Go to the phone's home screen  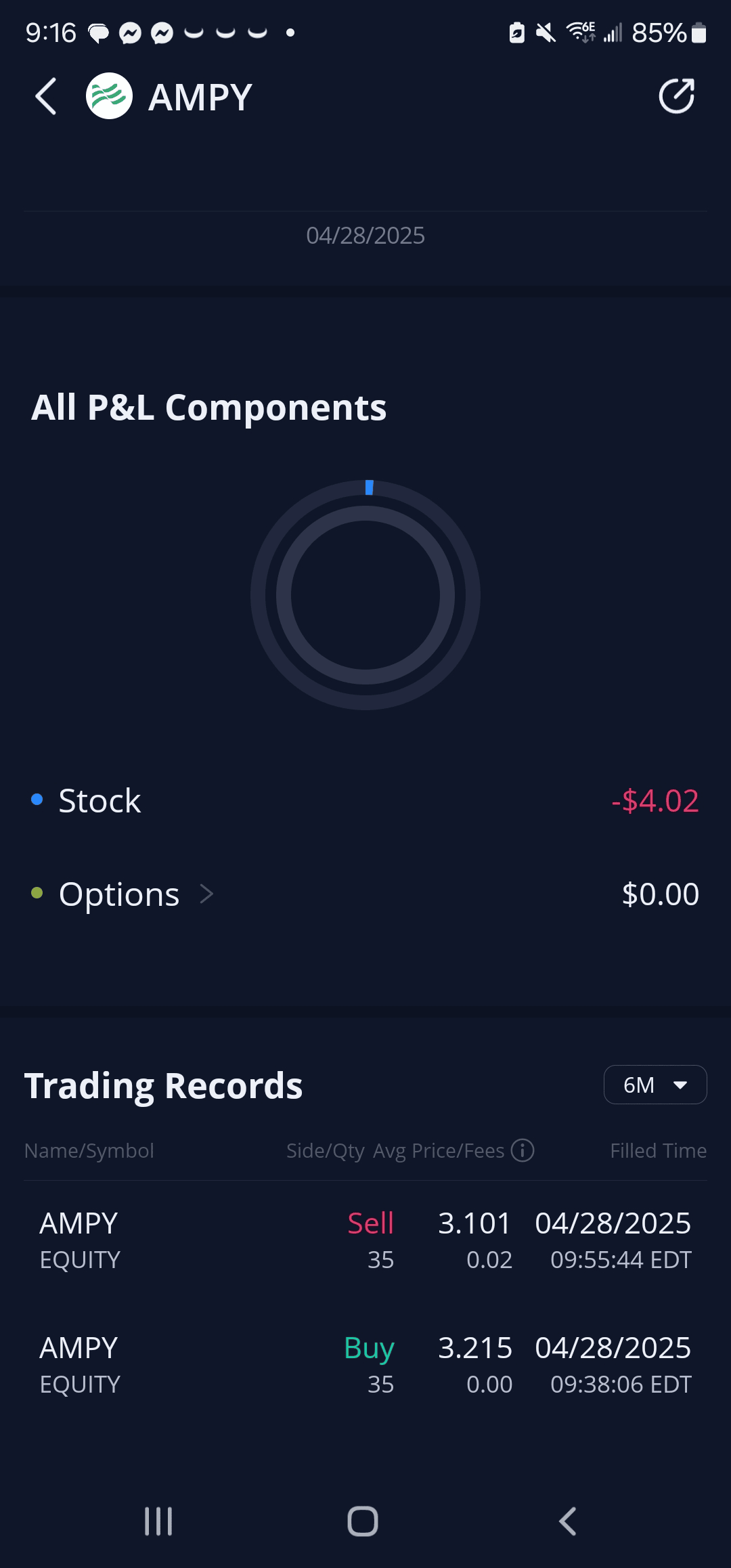(363, 1521)
